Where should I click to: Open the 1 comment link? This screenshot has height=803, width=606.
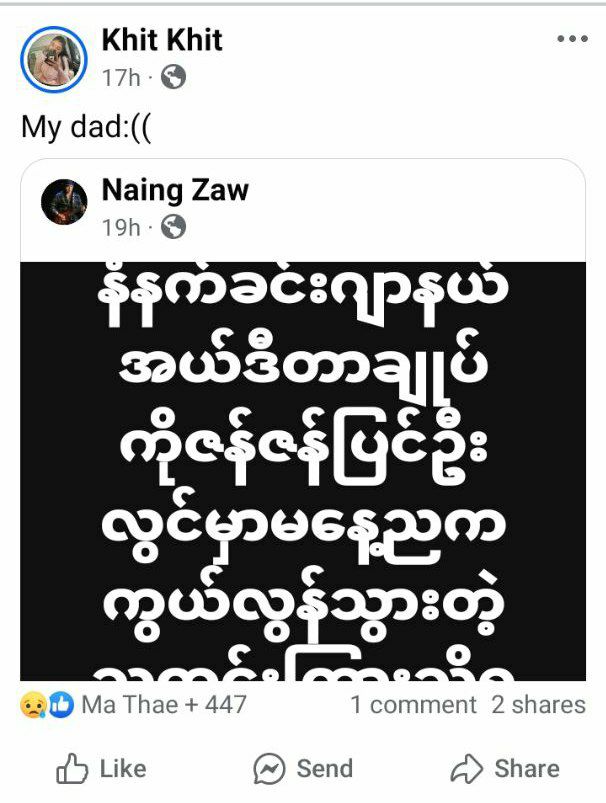413,705
